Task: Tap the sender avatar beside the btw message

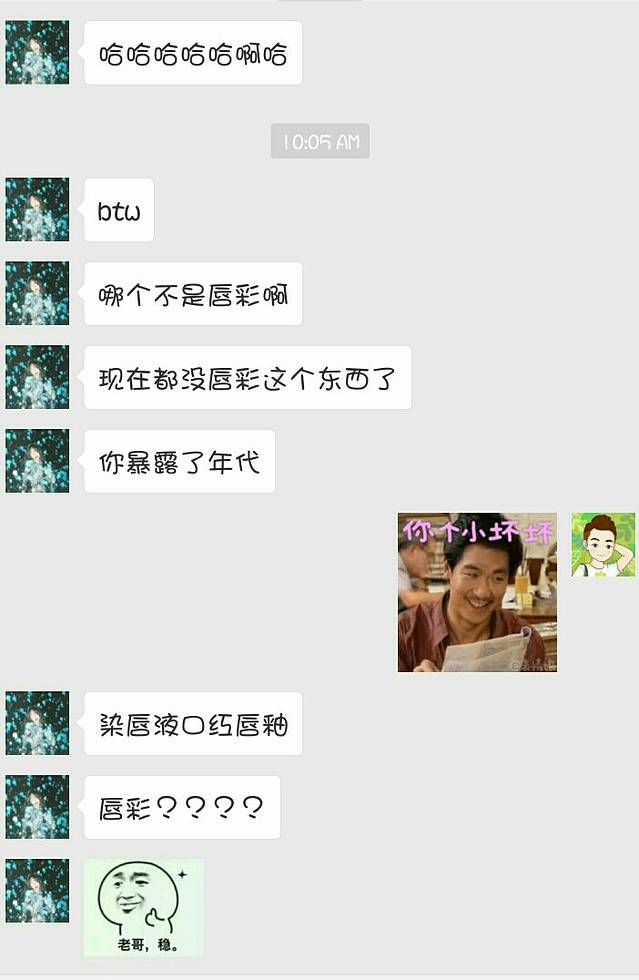Action: coord(37,210)
